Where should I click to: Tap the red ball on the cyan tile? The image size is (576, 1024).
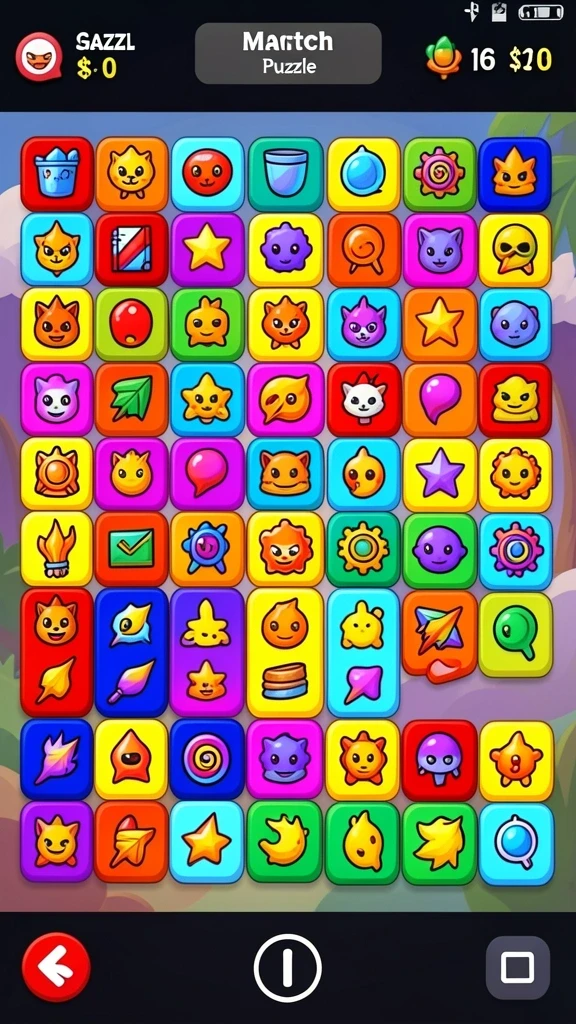click(x=207, y=174)
